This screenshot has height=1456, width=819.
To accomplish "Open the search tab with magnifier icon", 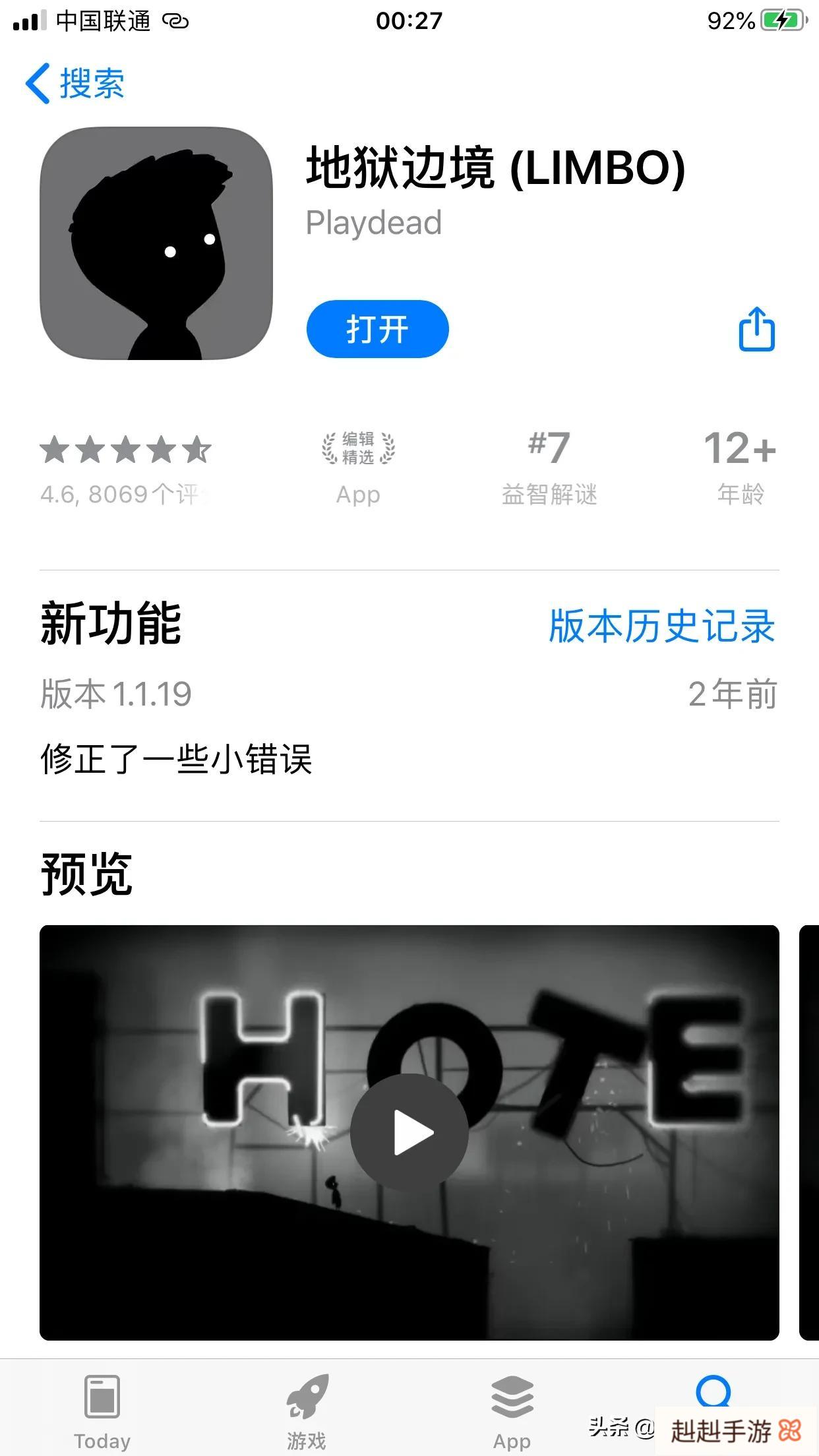I will click(713, 1393).
